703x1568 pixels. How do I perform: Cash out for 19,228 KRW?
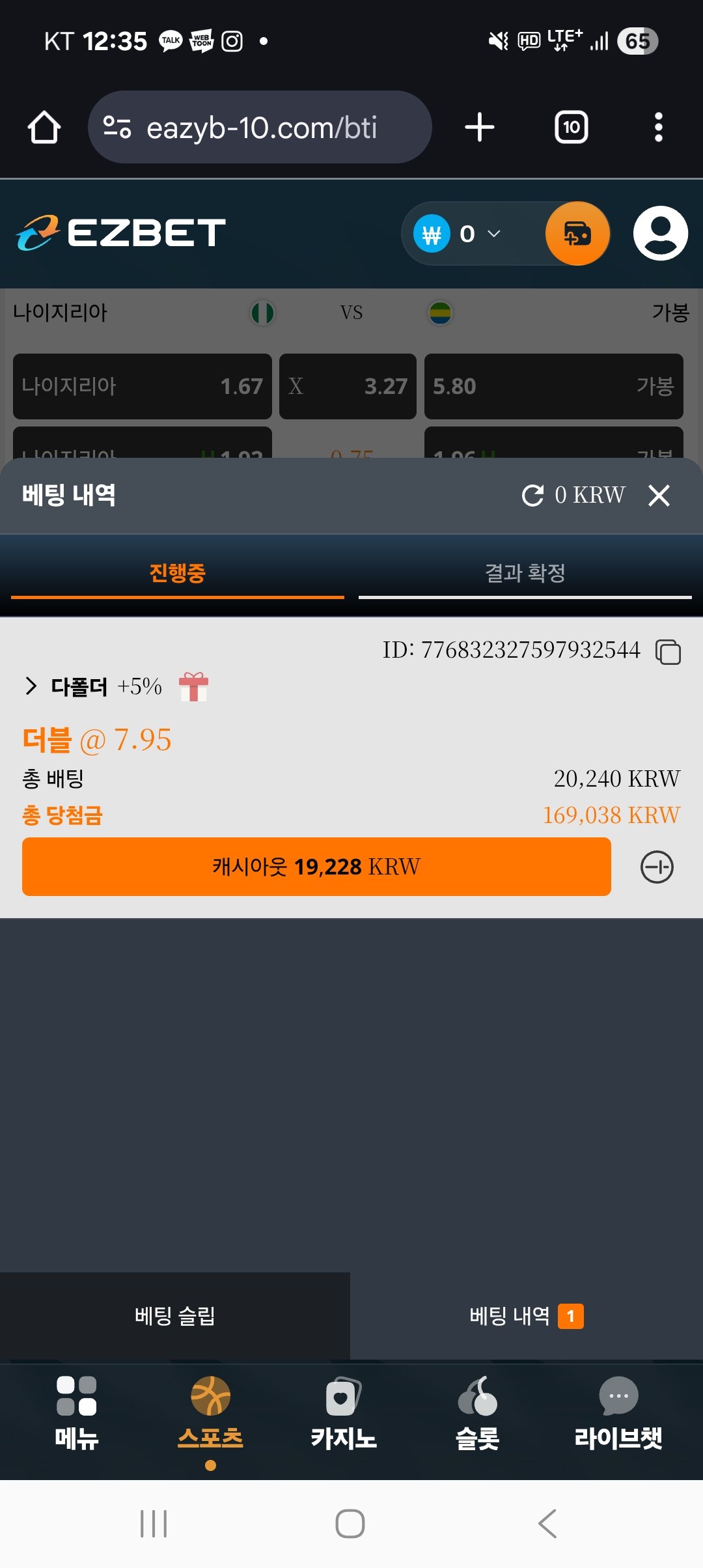(316, 867)
